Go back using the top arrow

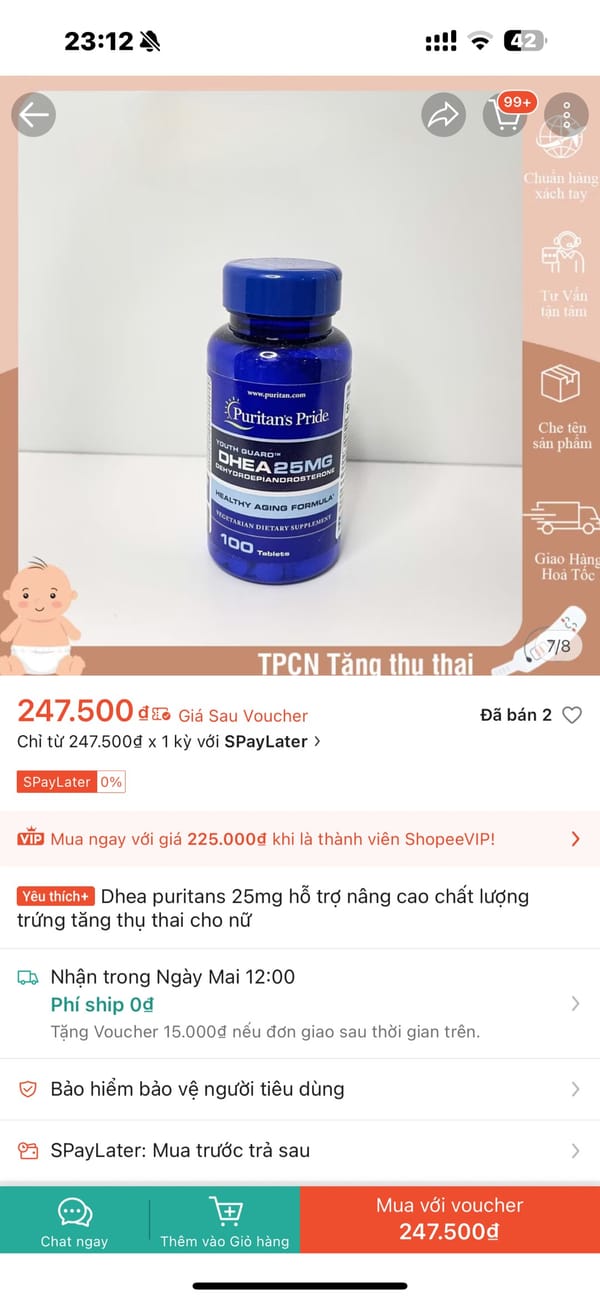click(33, 116)
